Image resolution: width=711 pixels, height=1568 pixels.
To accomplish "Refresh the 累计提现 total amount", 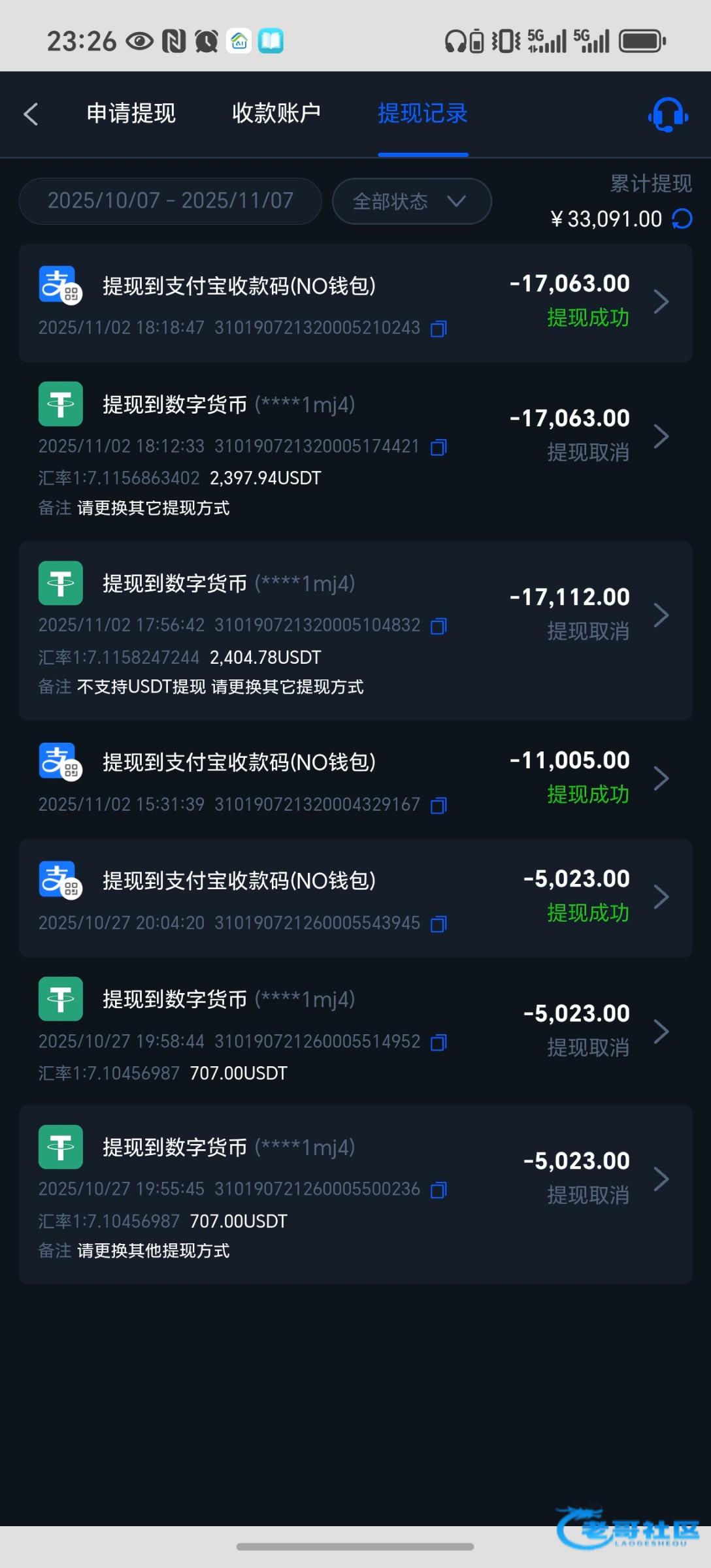I will point(682,219).
